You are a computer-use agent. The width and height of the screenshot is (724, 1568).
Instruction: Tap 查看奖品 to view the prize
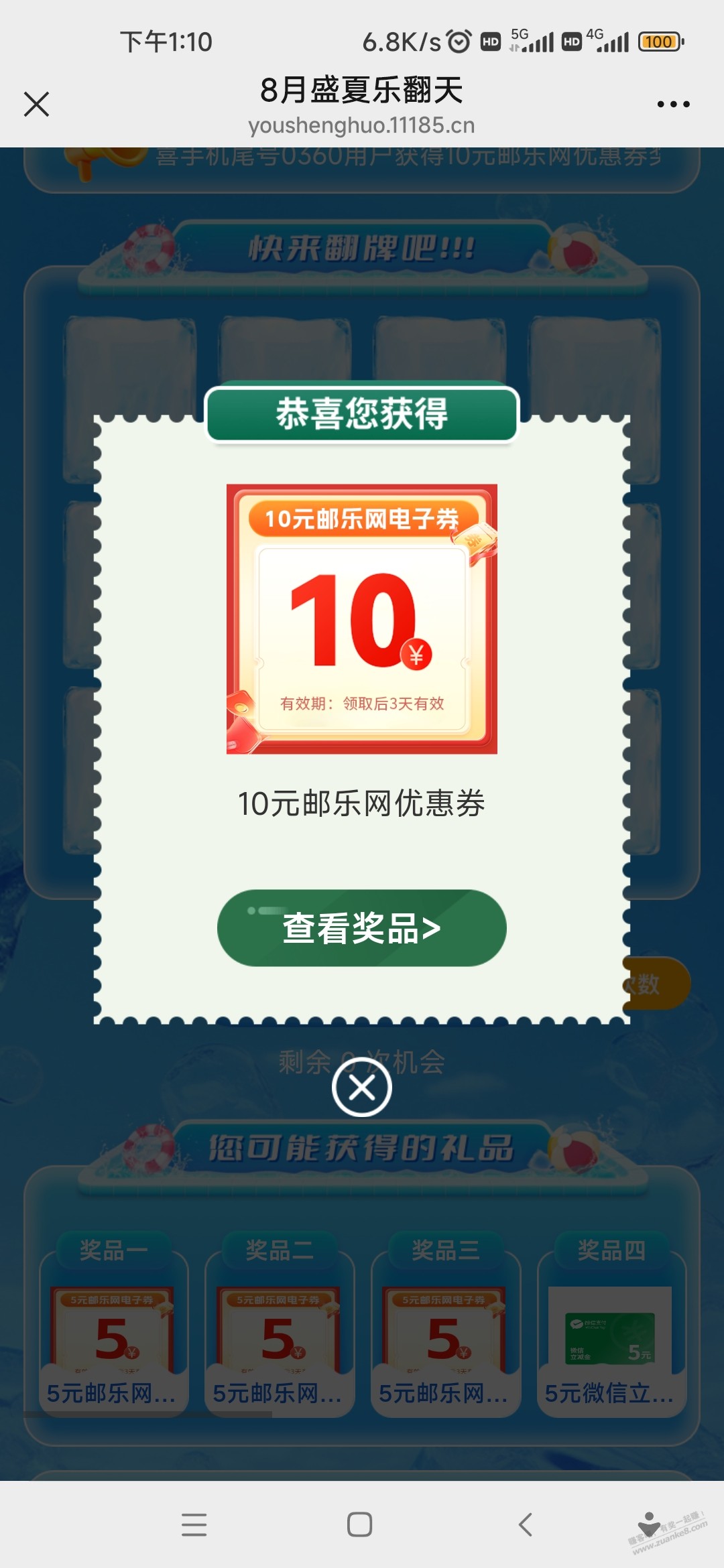361,928
